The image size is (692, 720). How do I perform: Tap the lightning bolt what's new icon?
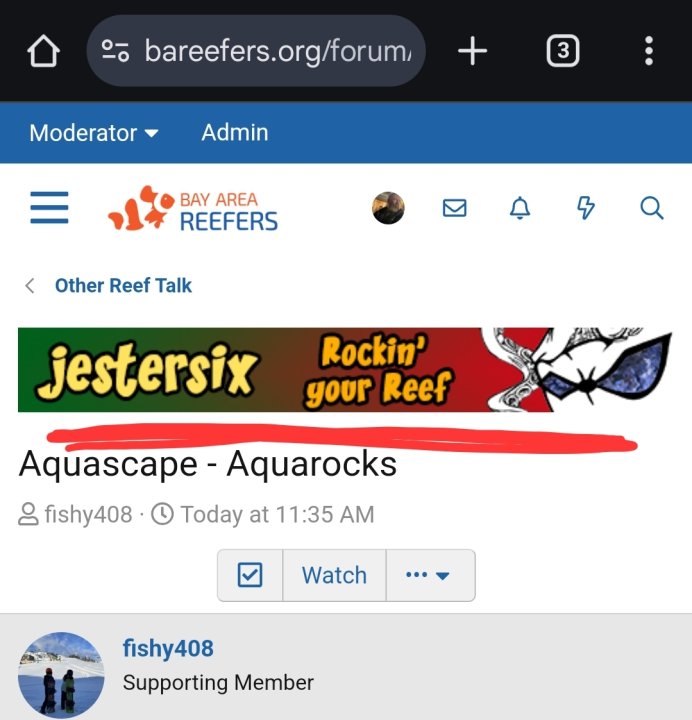(586, 208)
